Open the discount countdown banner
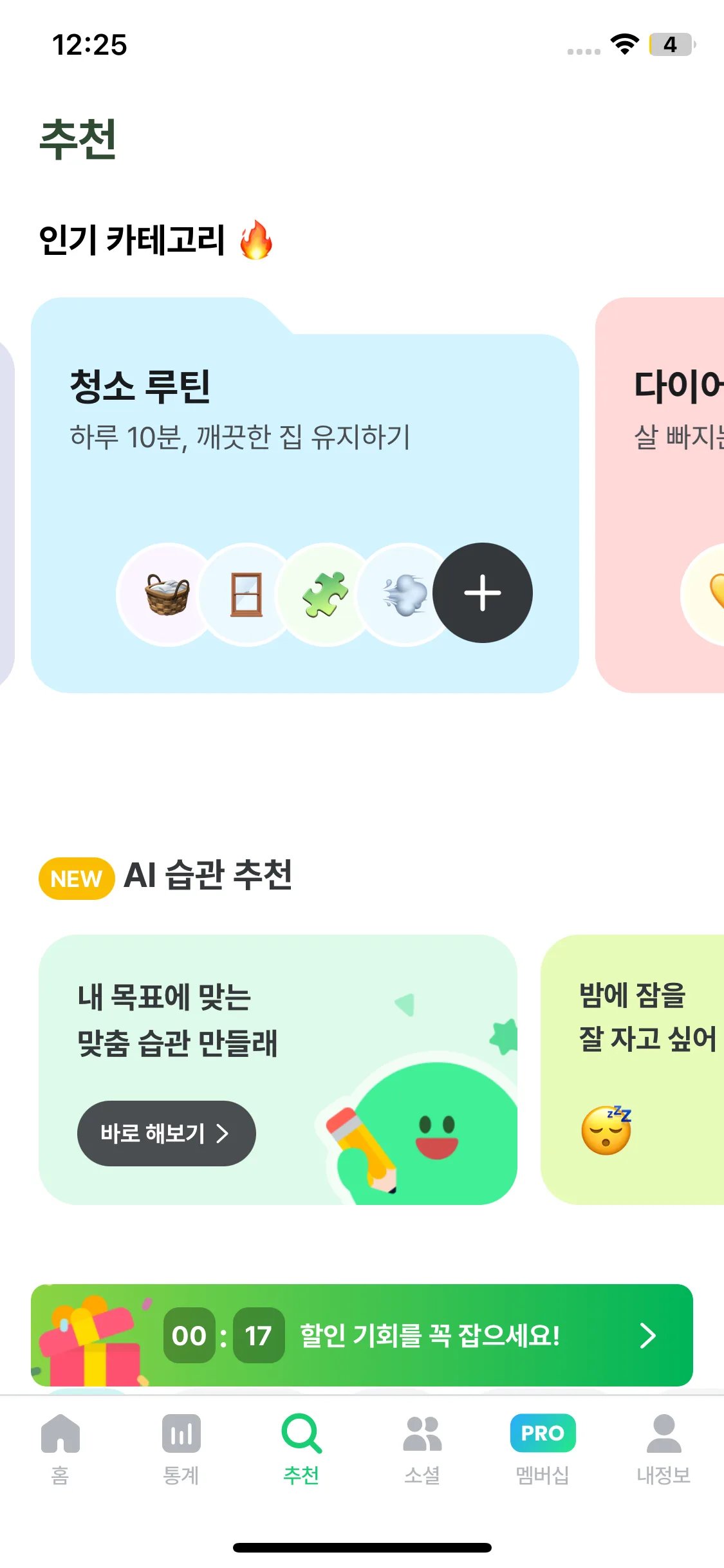The image size is (724, 1568). tap(362, 1335)
